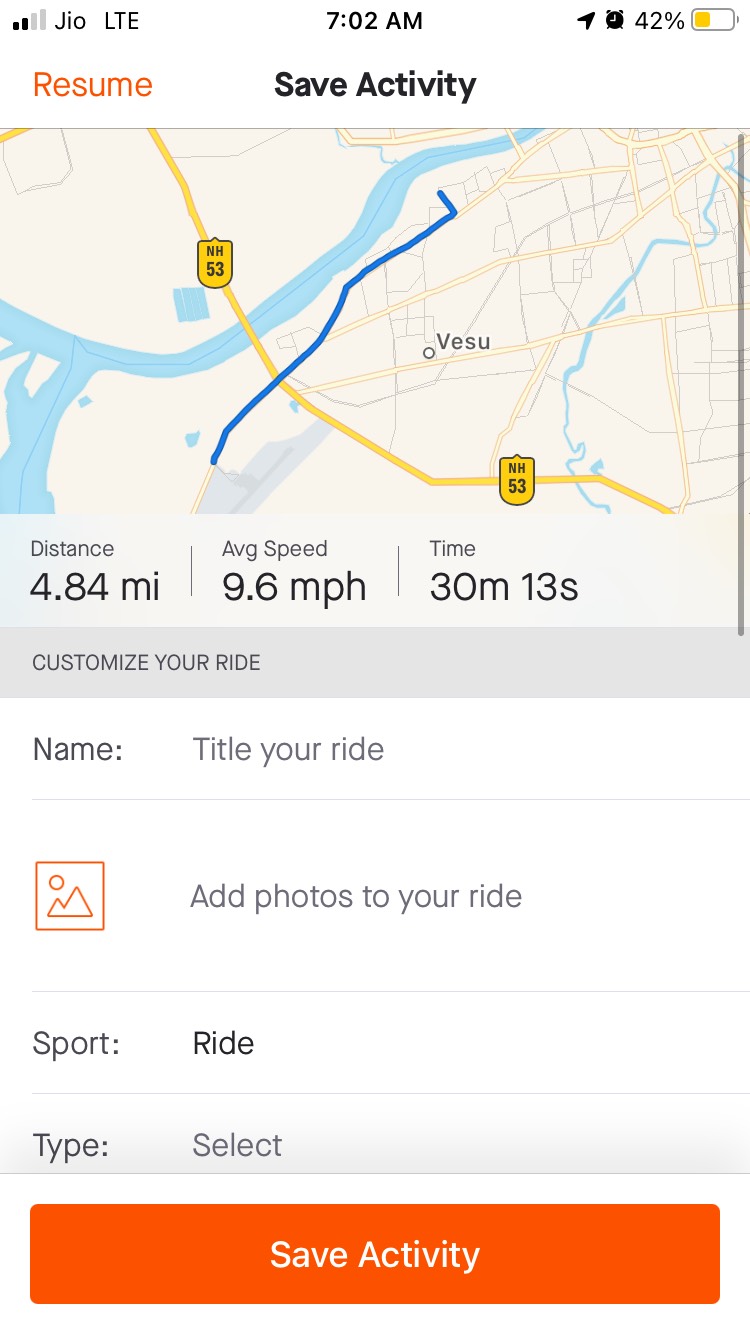This screenshot has height=1334, width=750.
Task: Change the Sport from Ride
Action: tap(391, 1043)
